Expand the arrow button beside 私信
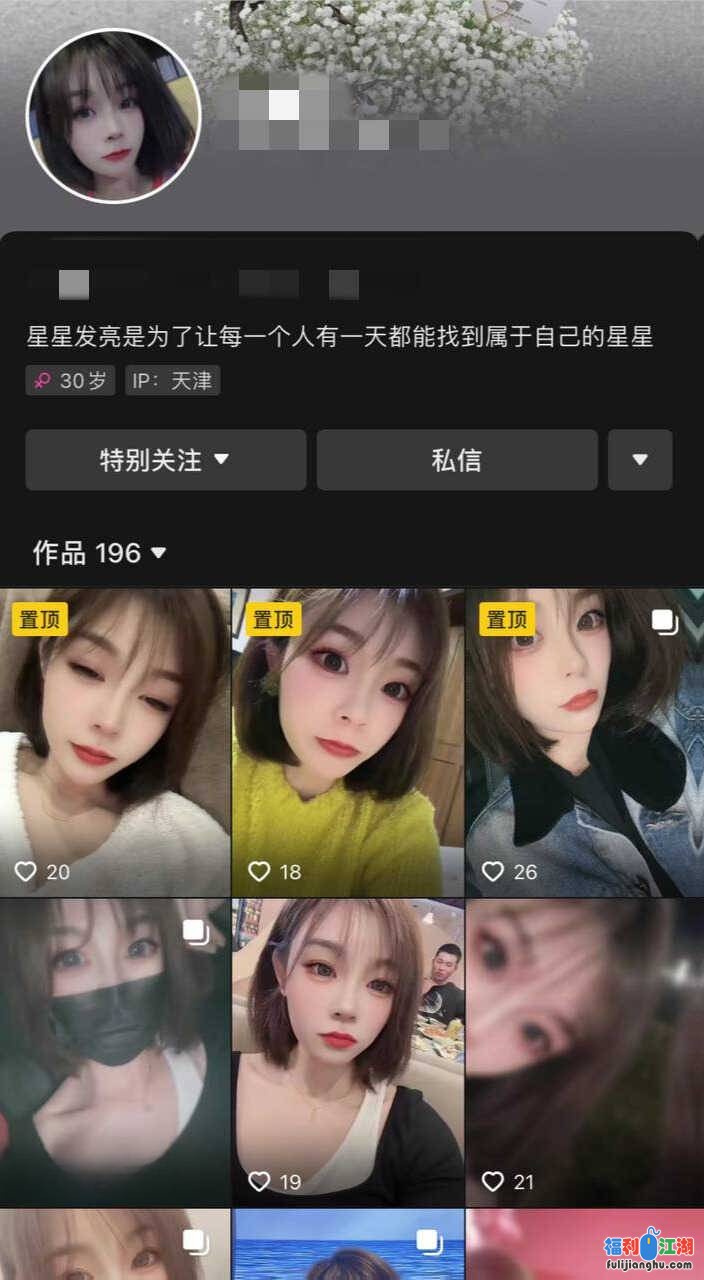This screenshot has height=1280, width=704. tap(640, 460)
